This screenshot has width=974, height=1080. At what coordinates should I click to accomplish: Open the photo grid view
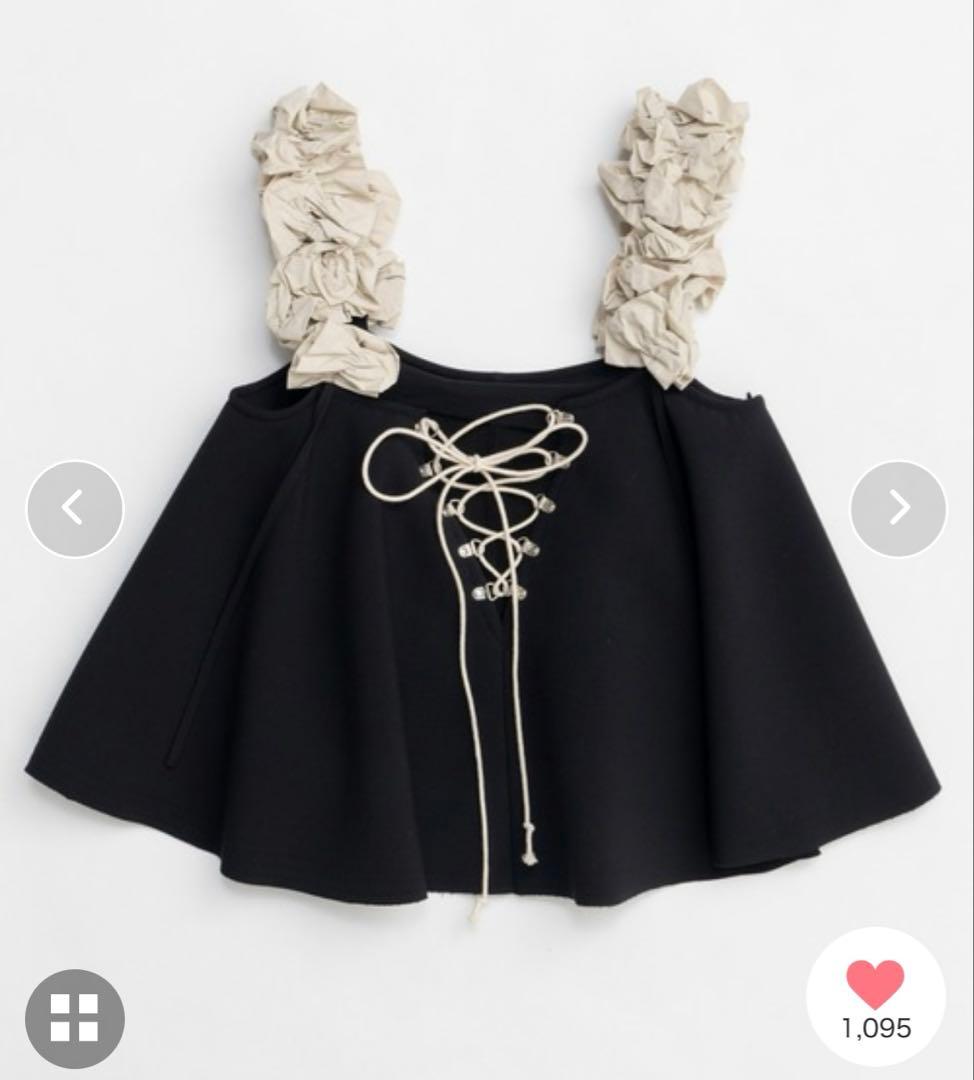point(75,1018)
